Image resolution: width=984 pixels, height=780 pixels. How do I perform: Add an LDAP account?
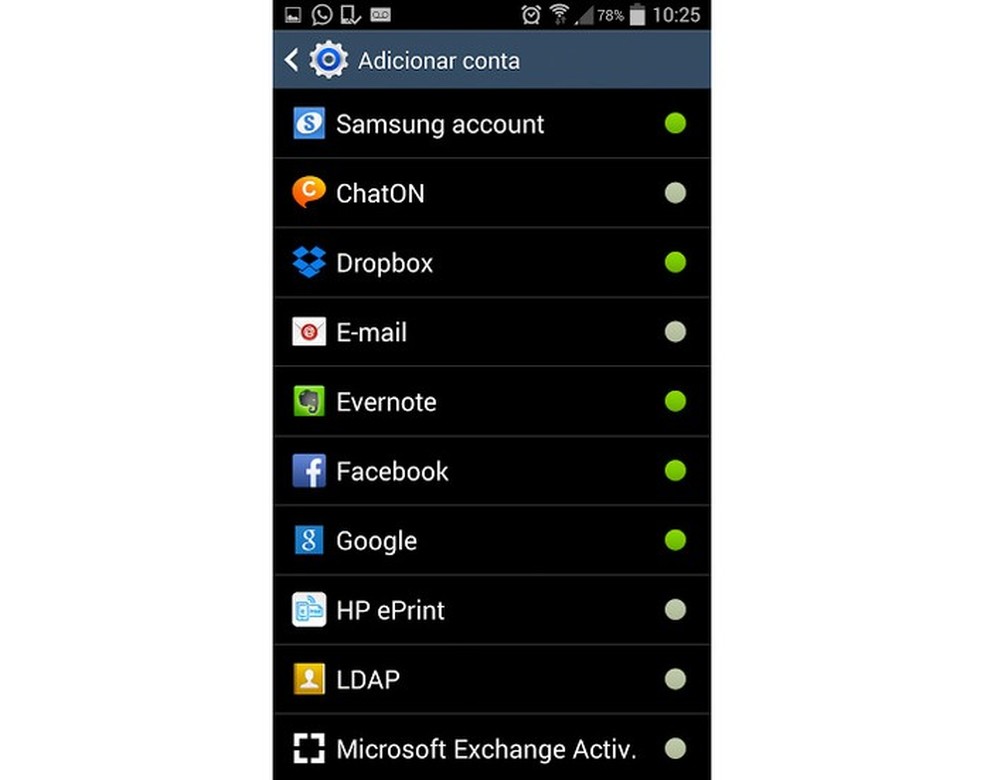[x=368, y=680]
